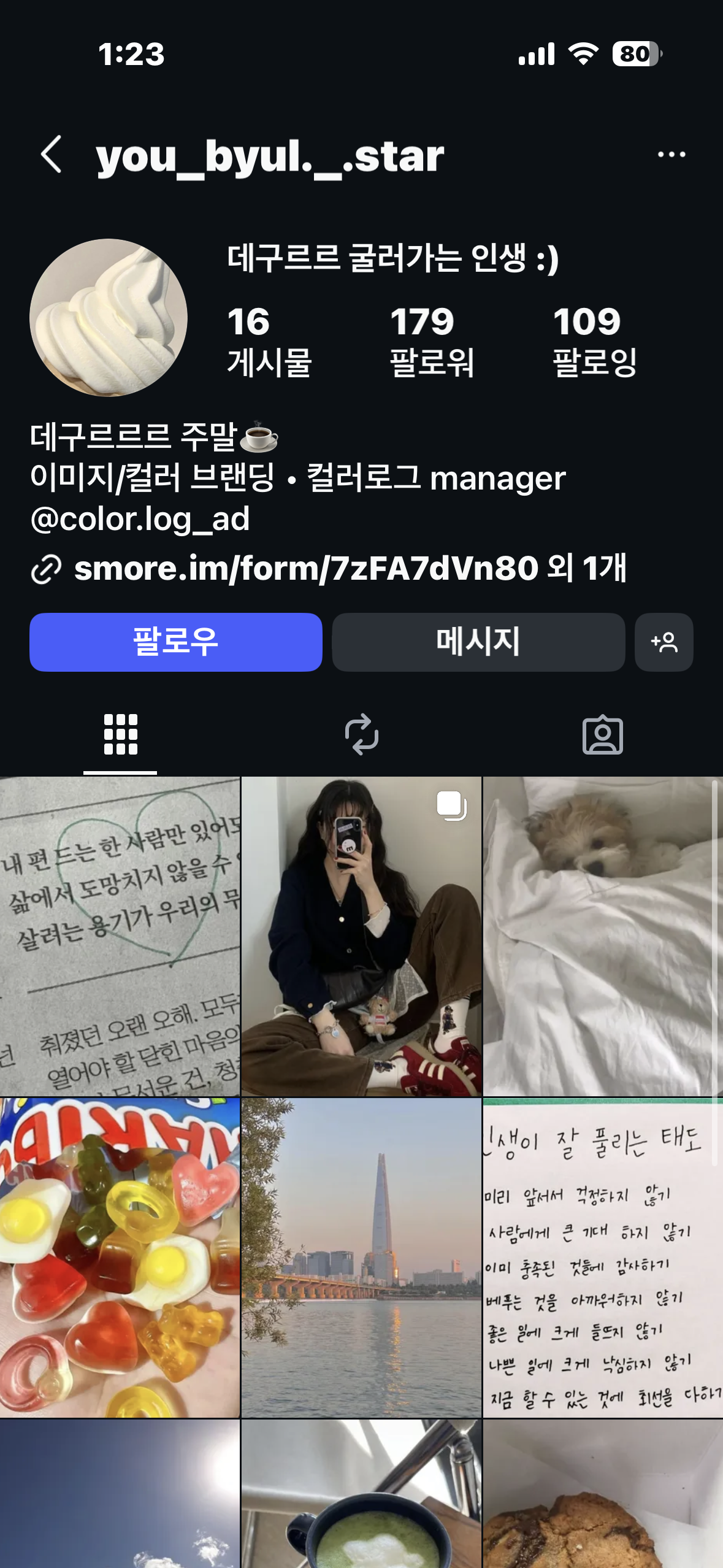Tap the blue 팔로우 follow button
Image resolution: width=723 pixels, height=1568 pixels.
tap(175, 642)
